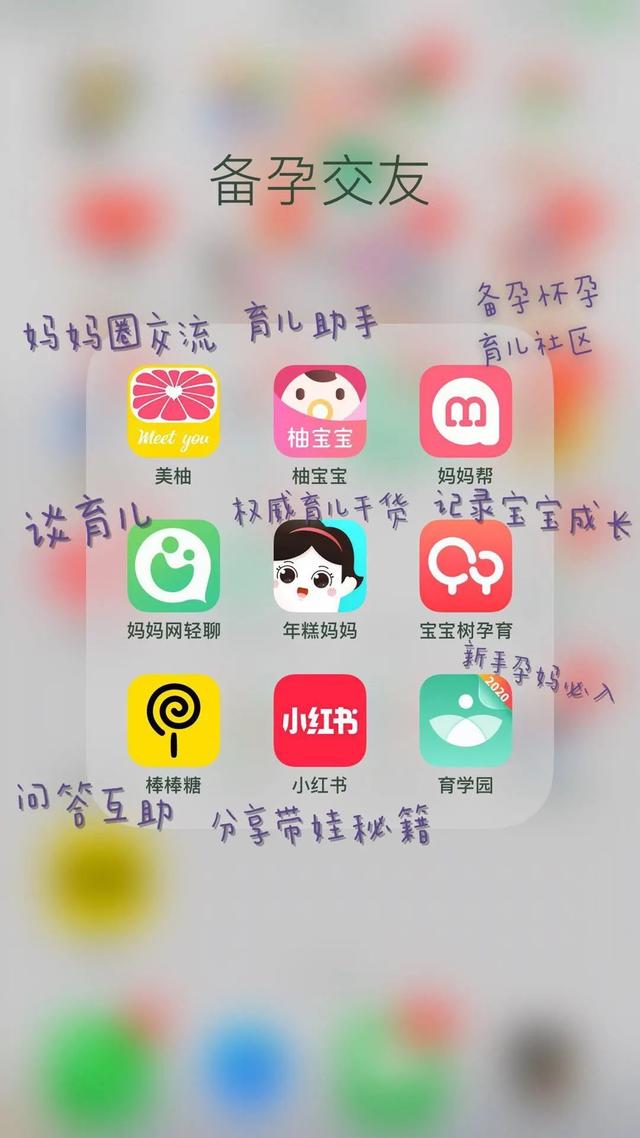Screen dimensions: 640x1138
Task: Open the 妈妈帮 app
Action: click(465, 411)
